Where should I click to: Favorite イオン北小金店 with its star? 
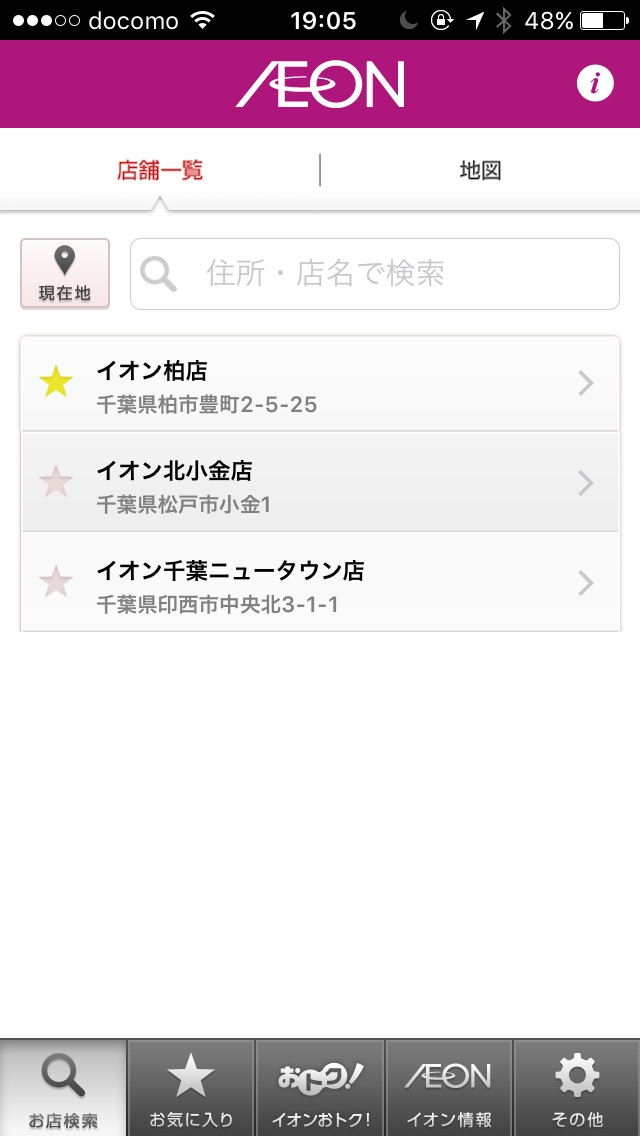tap(56, 483)
